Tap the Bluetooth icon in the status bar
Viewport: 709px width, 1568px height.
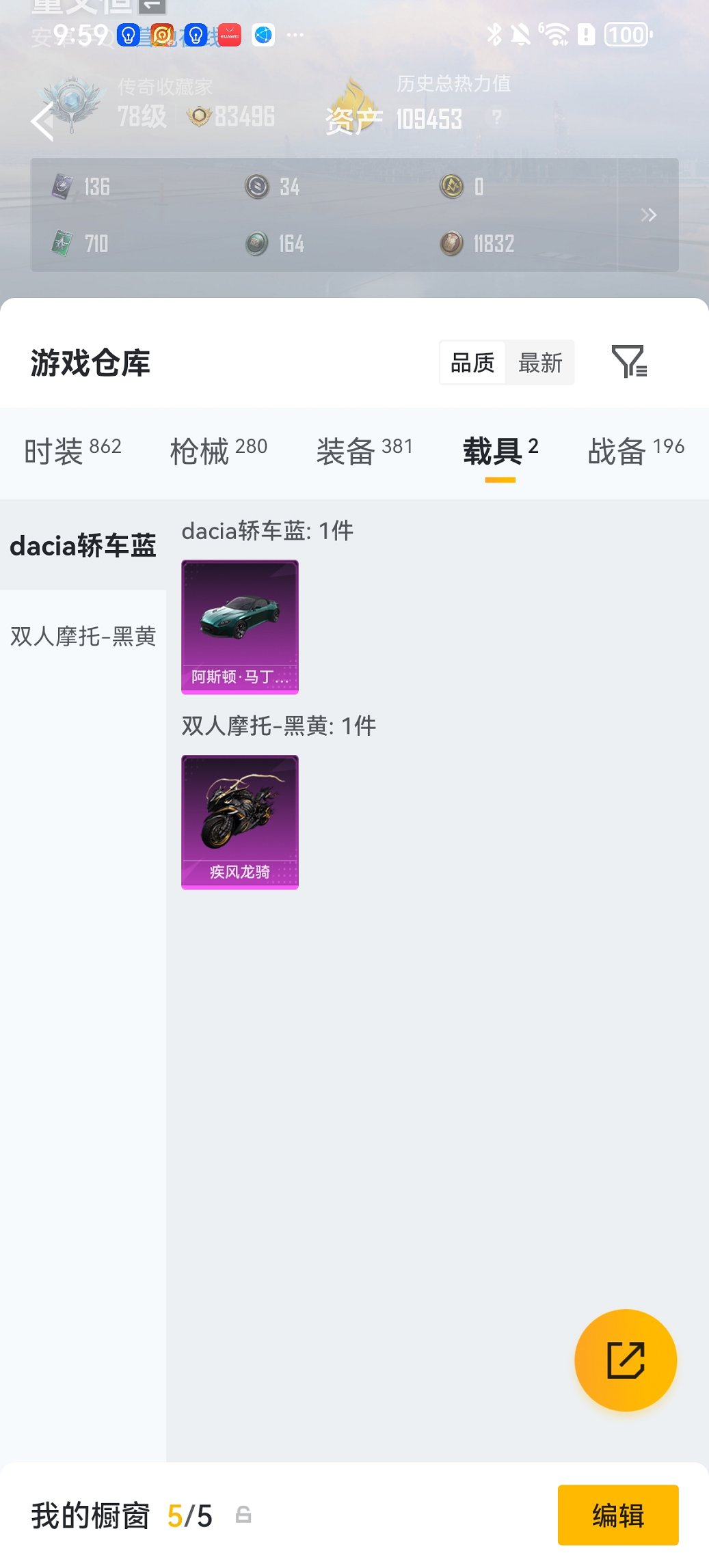click(x=494, y=33)
